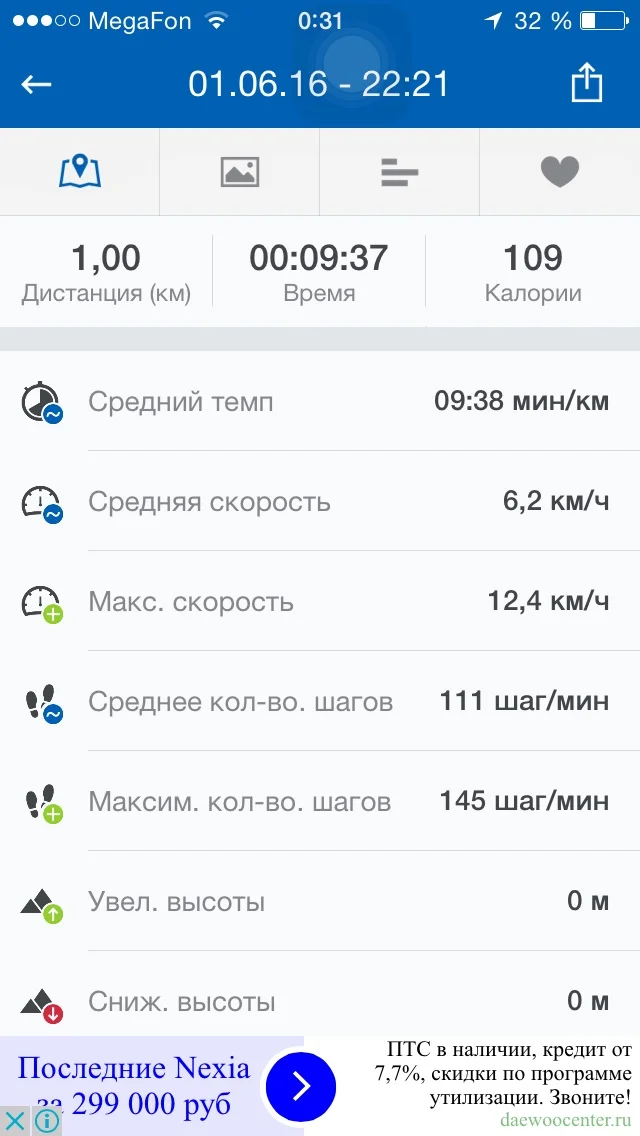Image resolution: width=640 pixels, height=1136 pixels.
Task: Switch to the splits chart tab
Action: point(399,172)
